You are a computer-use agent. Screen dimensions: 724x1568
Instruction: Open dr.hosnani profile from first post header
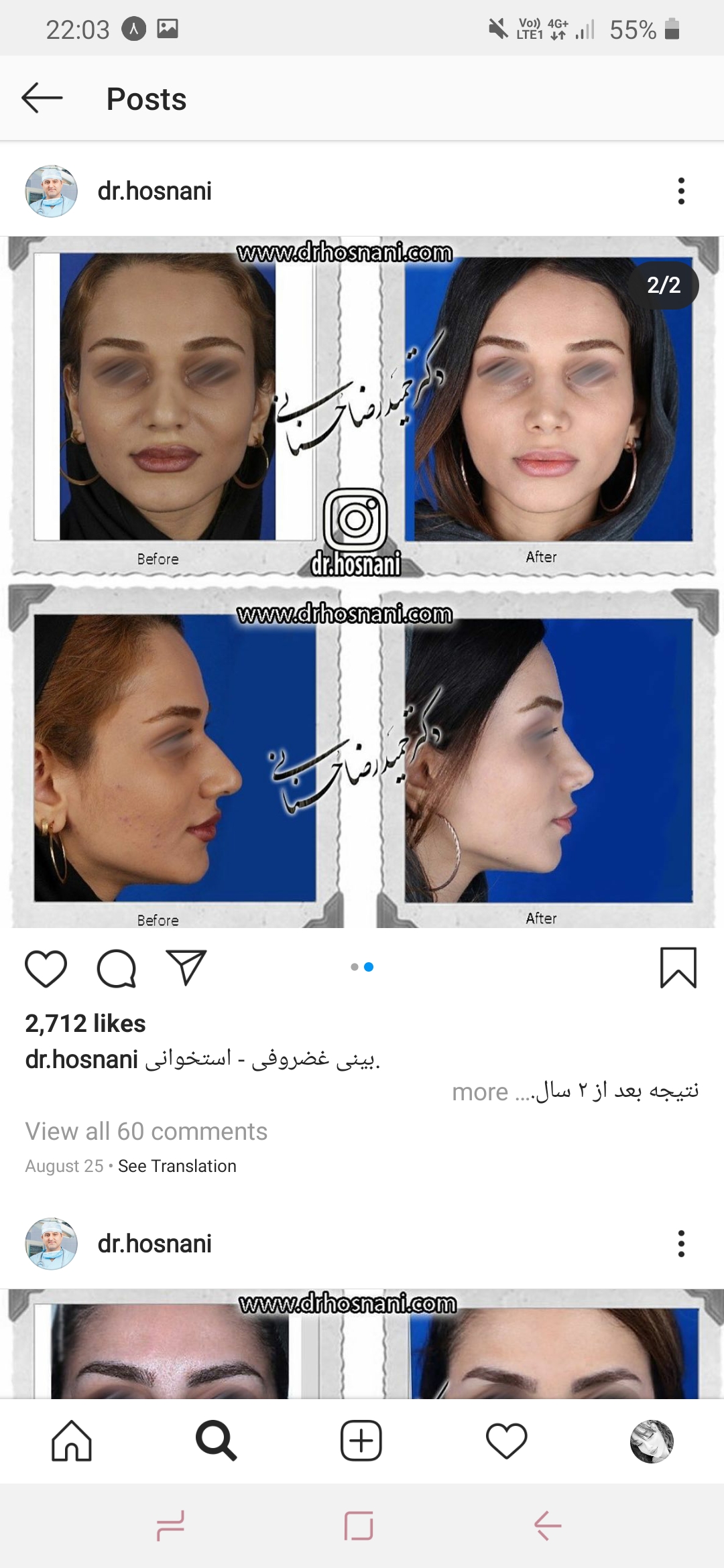154,192
